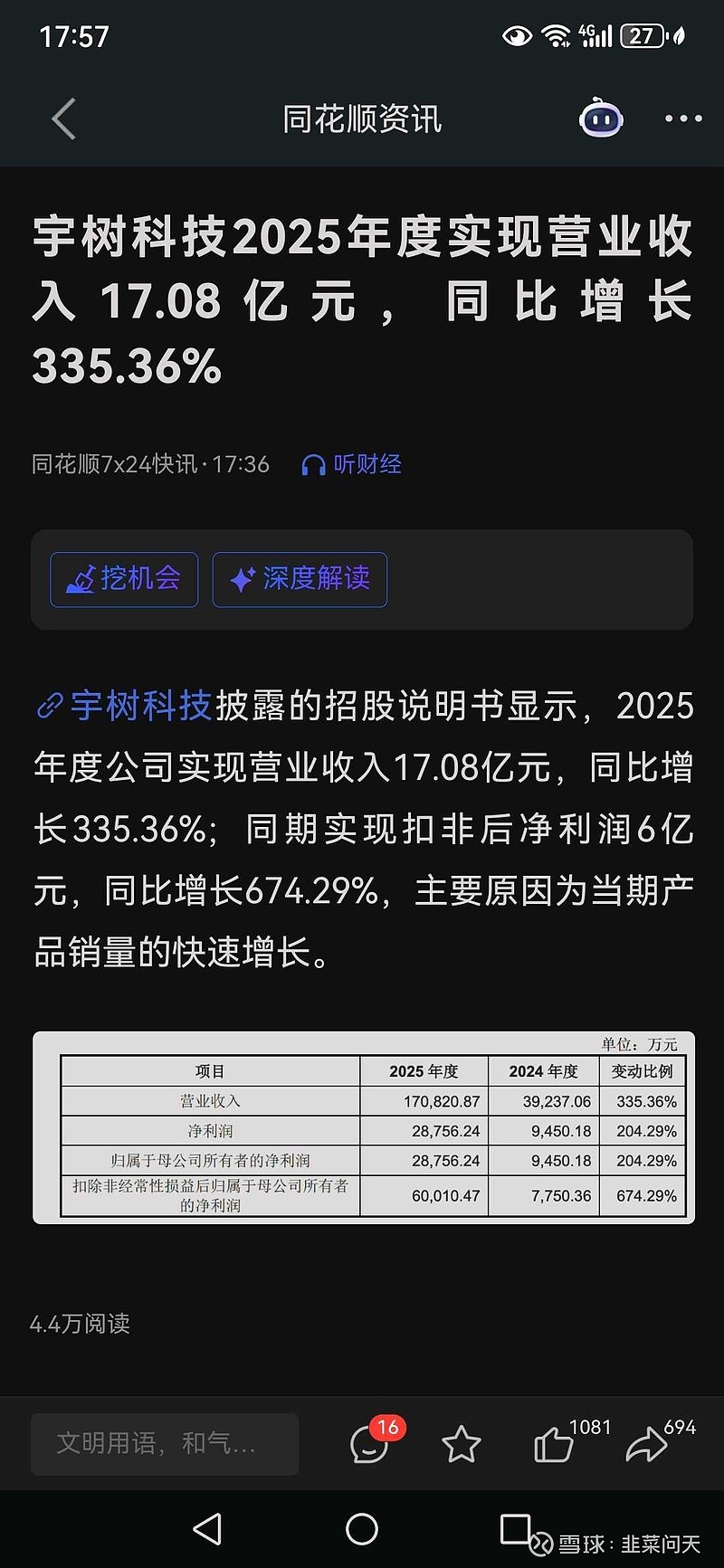Open the eye protection mode status icon

pyautogui.click(x=517, y=35)
